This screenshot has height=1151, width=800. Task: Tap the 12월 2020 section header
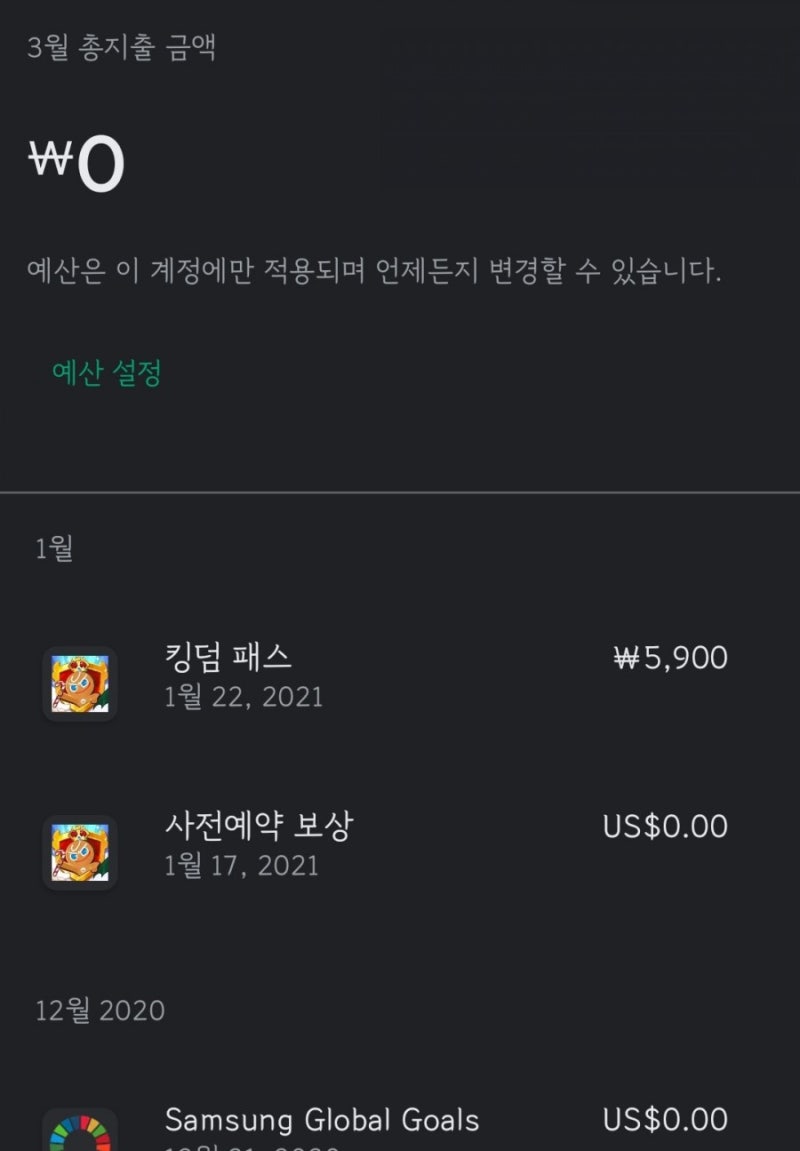point(99,1010)
